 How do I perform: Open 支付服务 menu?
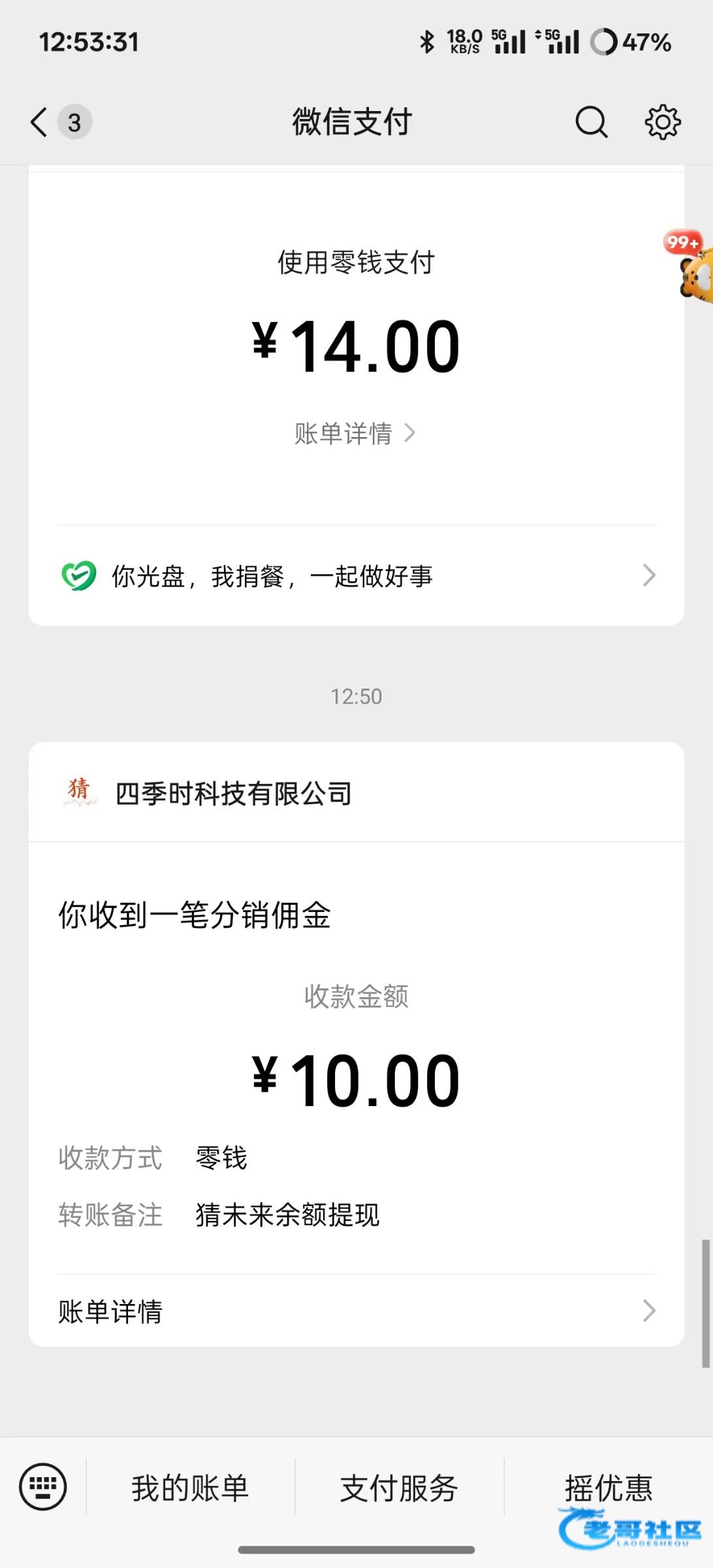[399, 1488]
